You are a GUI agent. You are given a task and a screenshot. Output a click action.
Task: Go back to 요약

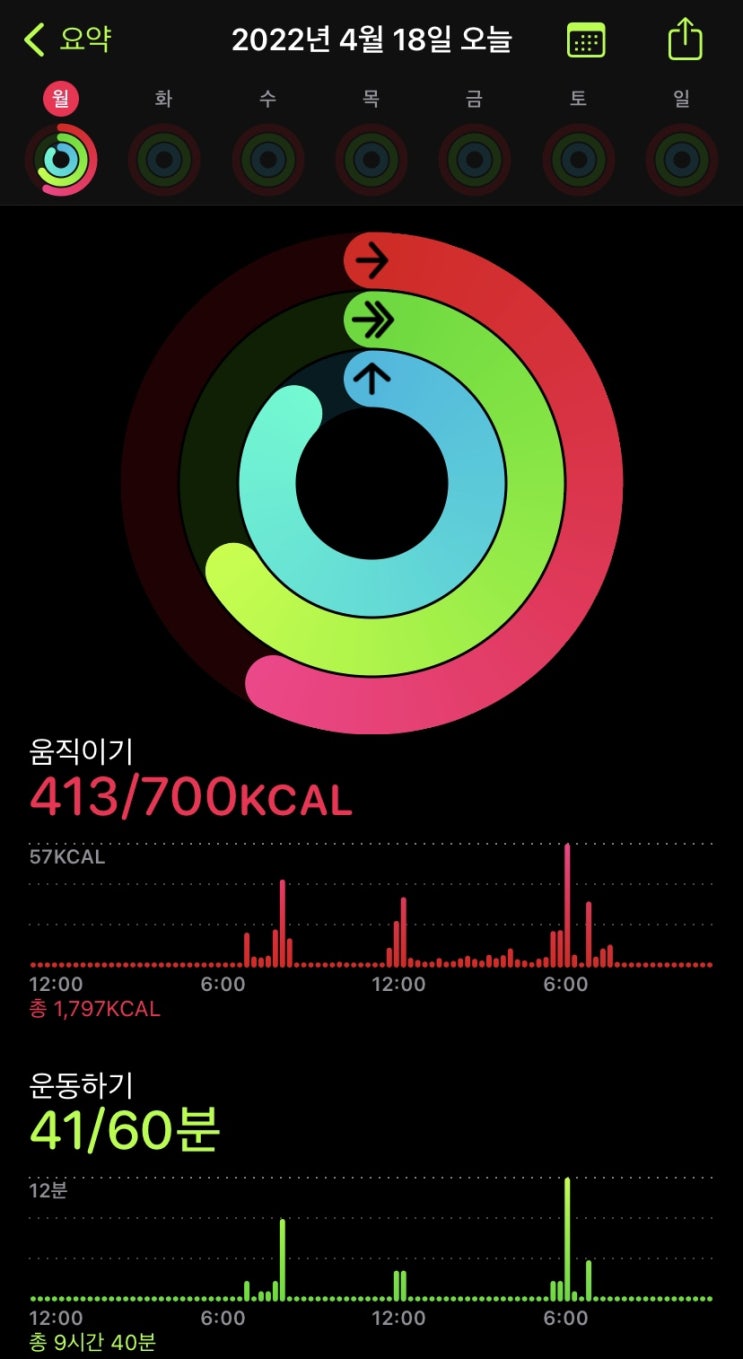(67, 40)
